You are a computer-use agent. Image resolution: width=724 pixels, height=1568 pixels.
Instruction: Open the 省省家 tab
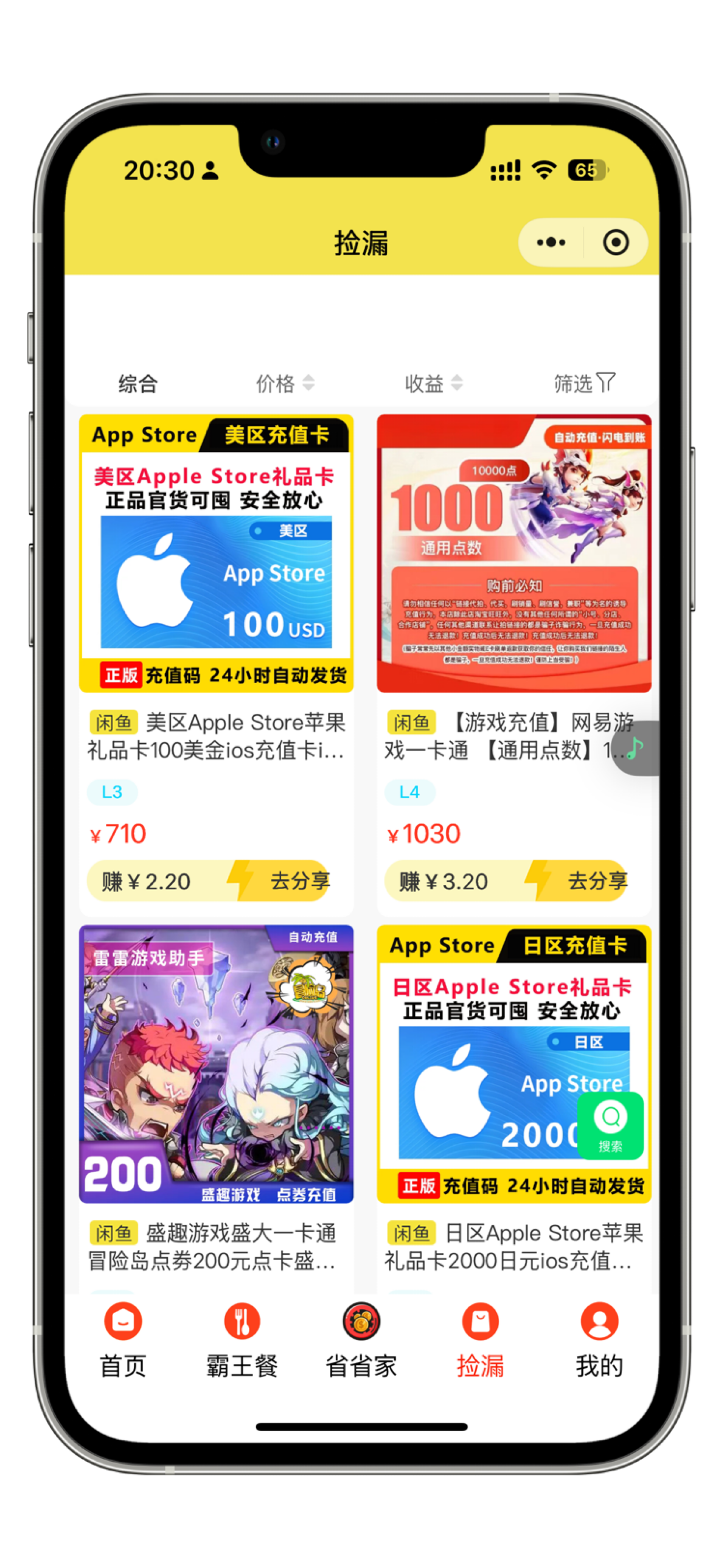pyautogui.click(x=361, y=1339)
